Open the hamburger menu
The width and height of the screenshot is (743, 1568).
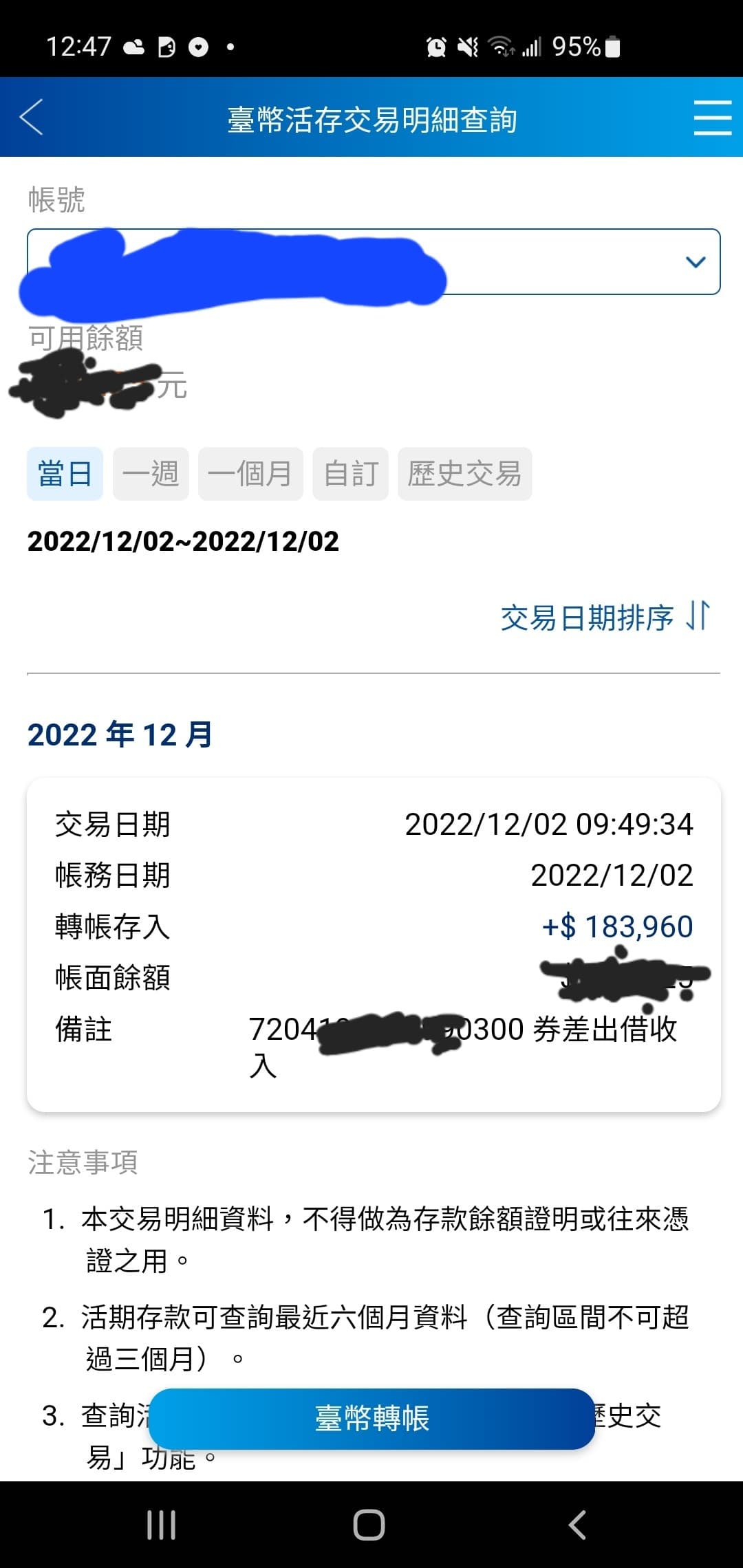[x=713, y=117]
